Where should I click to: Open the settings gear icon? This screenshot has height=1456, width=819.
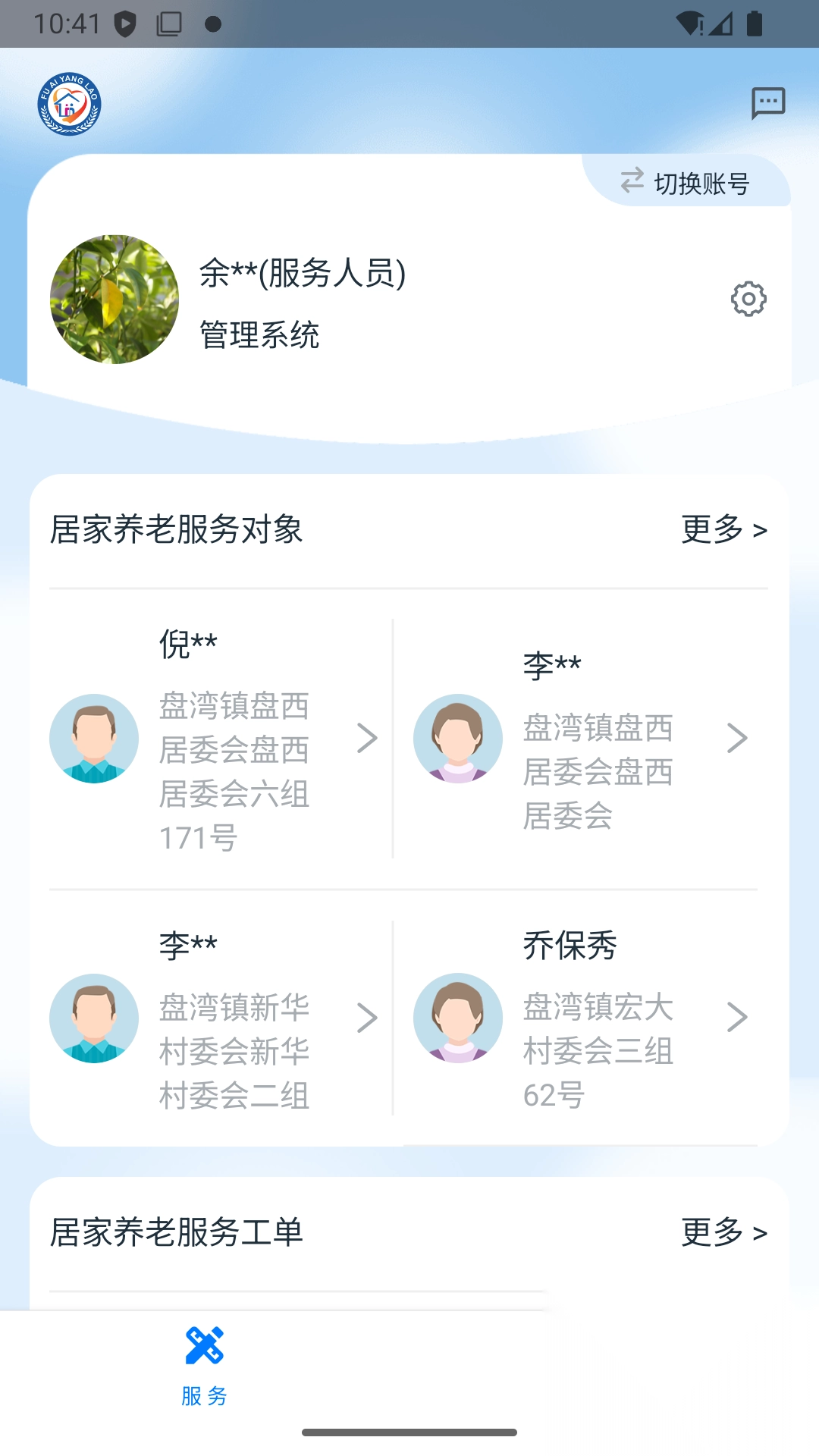[x=748, y=300]
